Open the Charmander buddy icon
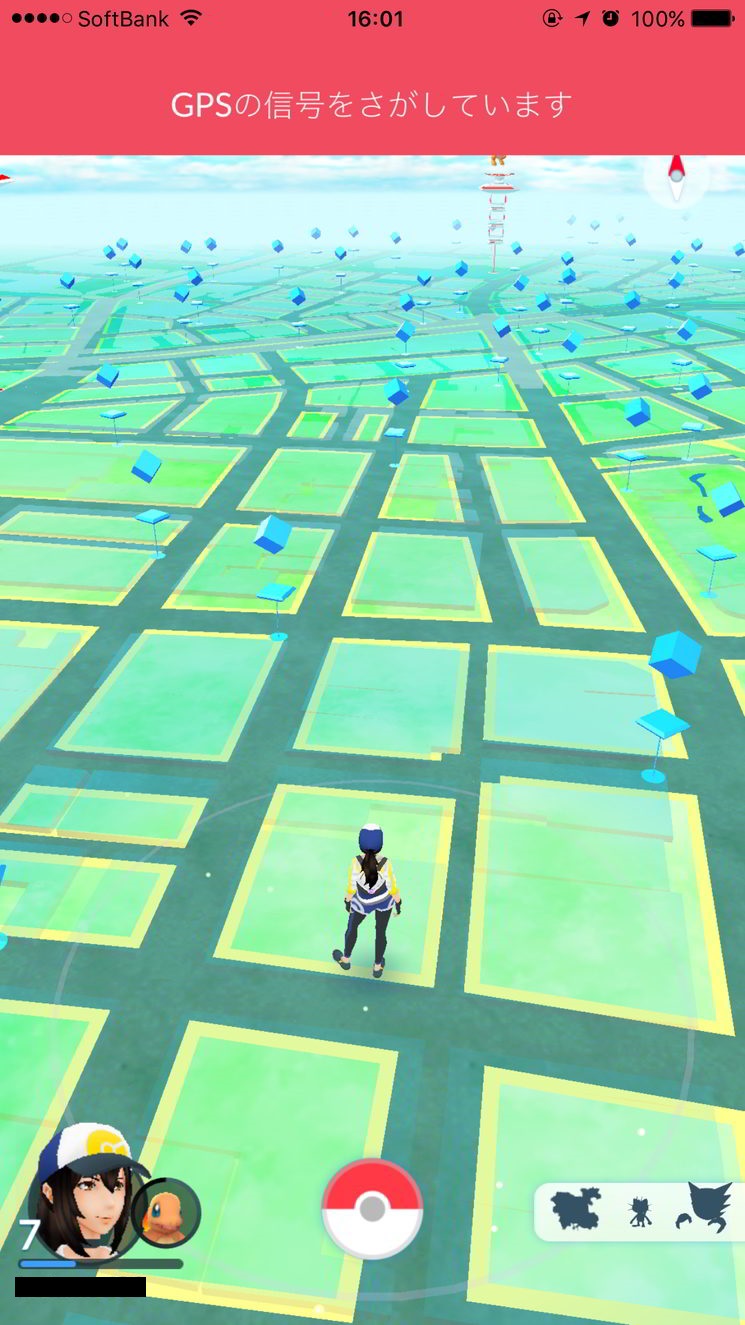The height and width of the screenshot is (1325, 745). point(166,1212)
